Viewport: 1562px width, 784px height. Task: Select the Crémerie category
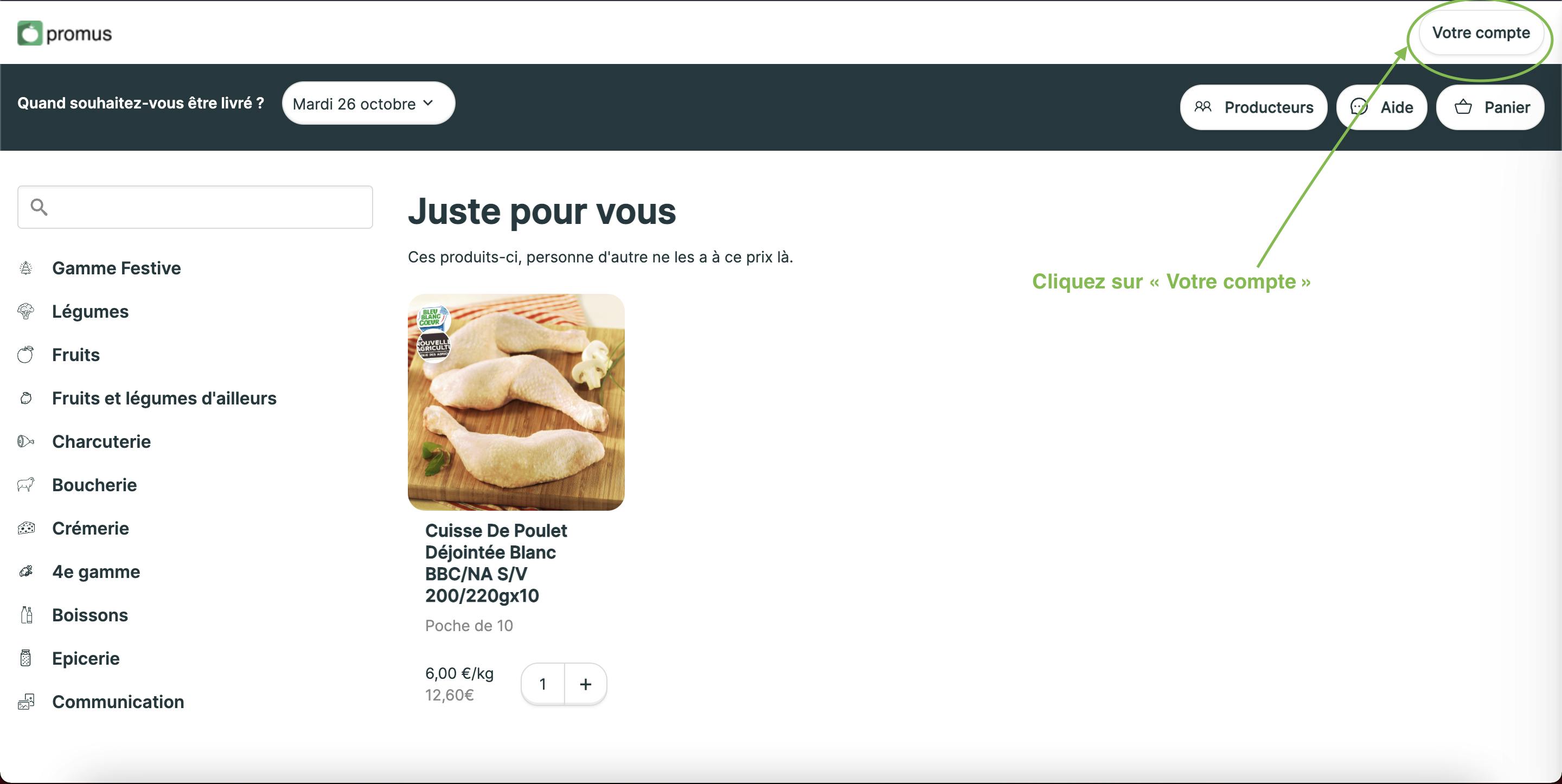coord(91,528)
